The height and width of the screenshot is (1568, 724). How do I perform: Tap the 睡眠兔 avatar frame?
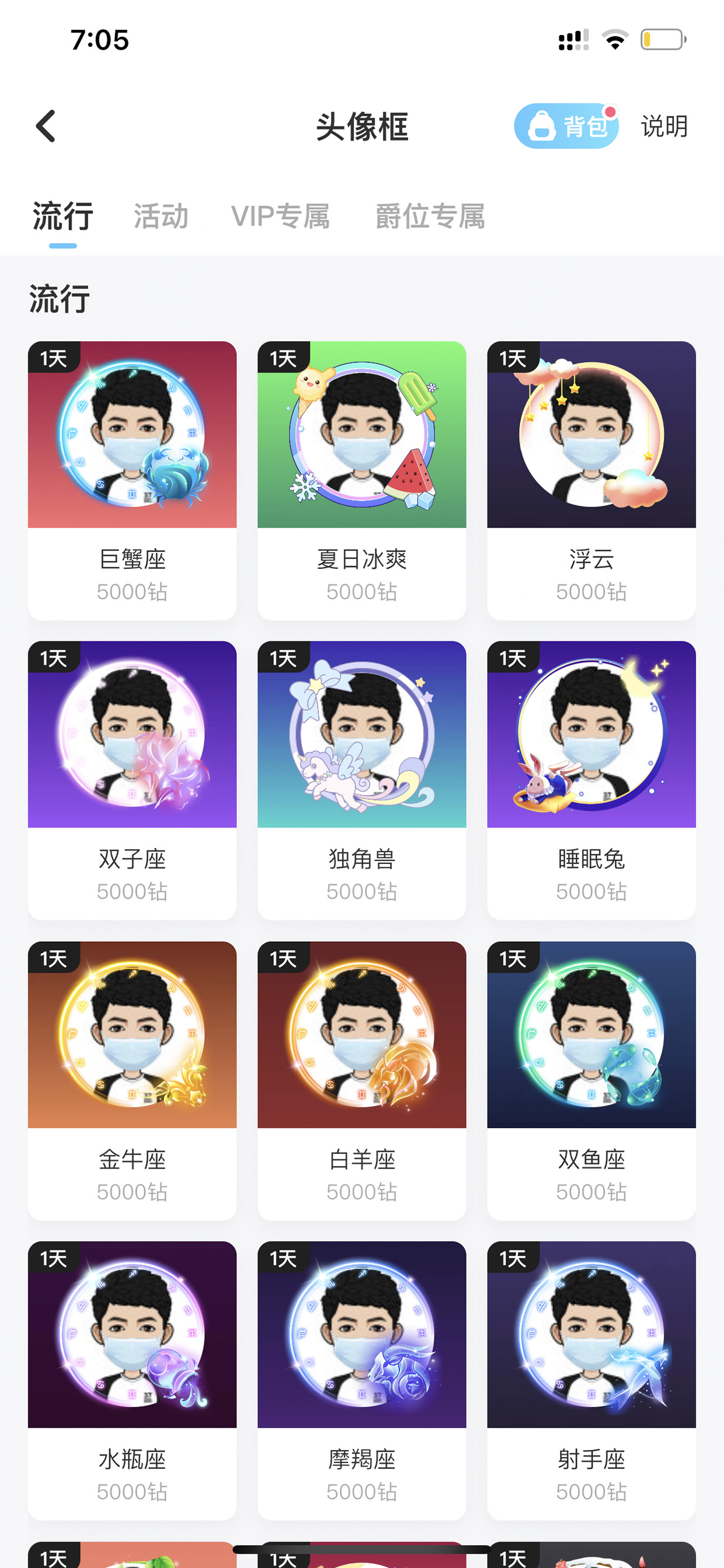[x=591, y=780]
